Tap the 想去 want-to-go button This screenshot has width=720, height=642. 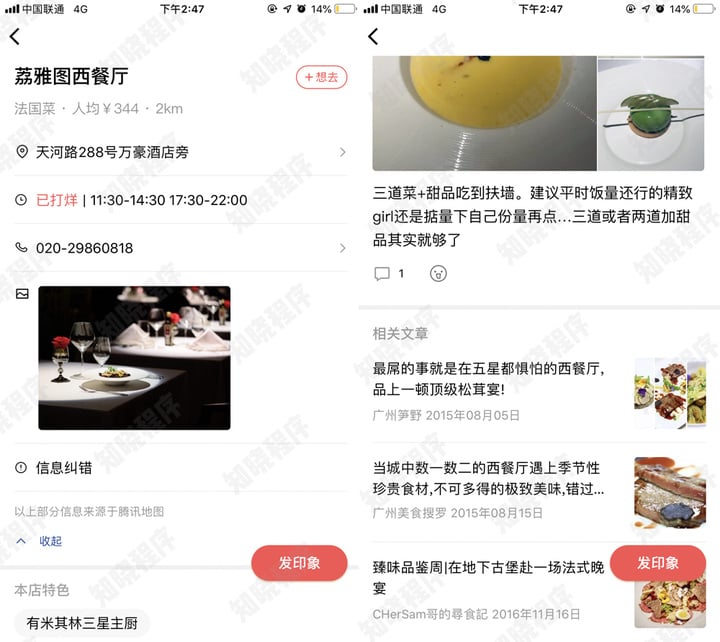[321, 77]
